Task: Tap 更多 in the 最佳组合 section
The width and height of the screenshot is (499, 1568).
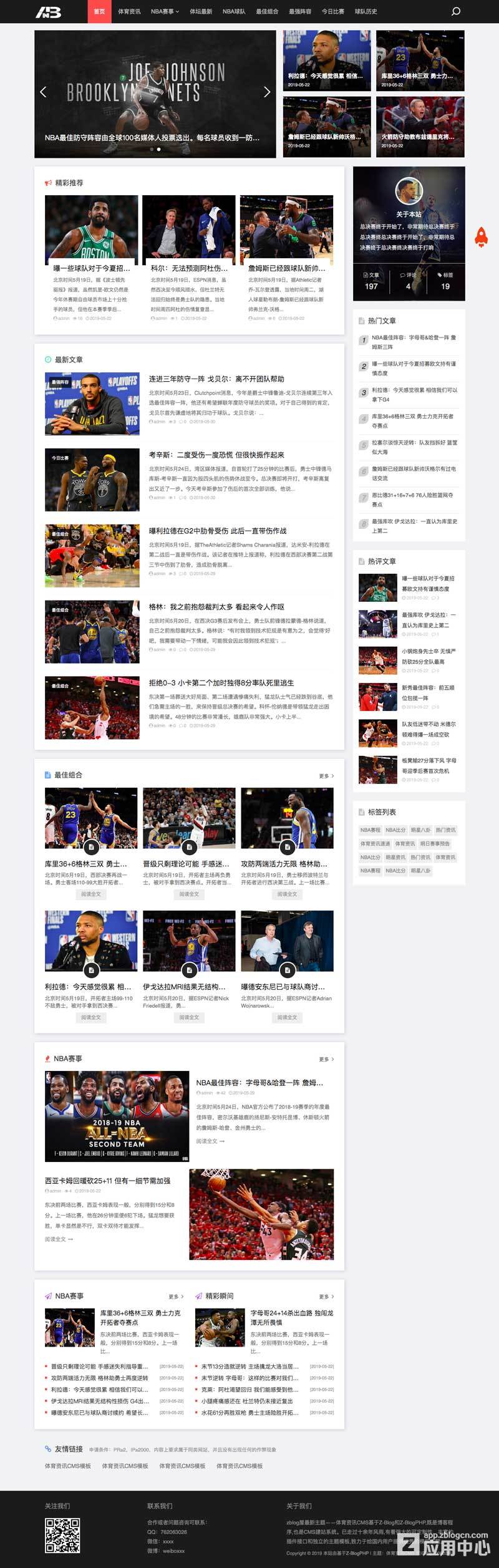Action: click(x=326, y=775)
